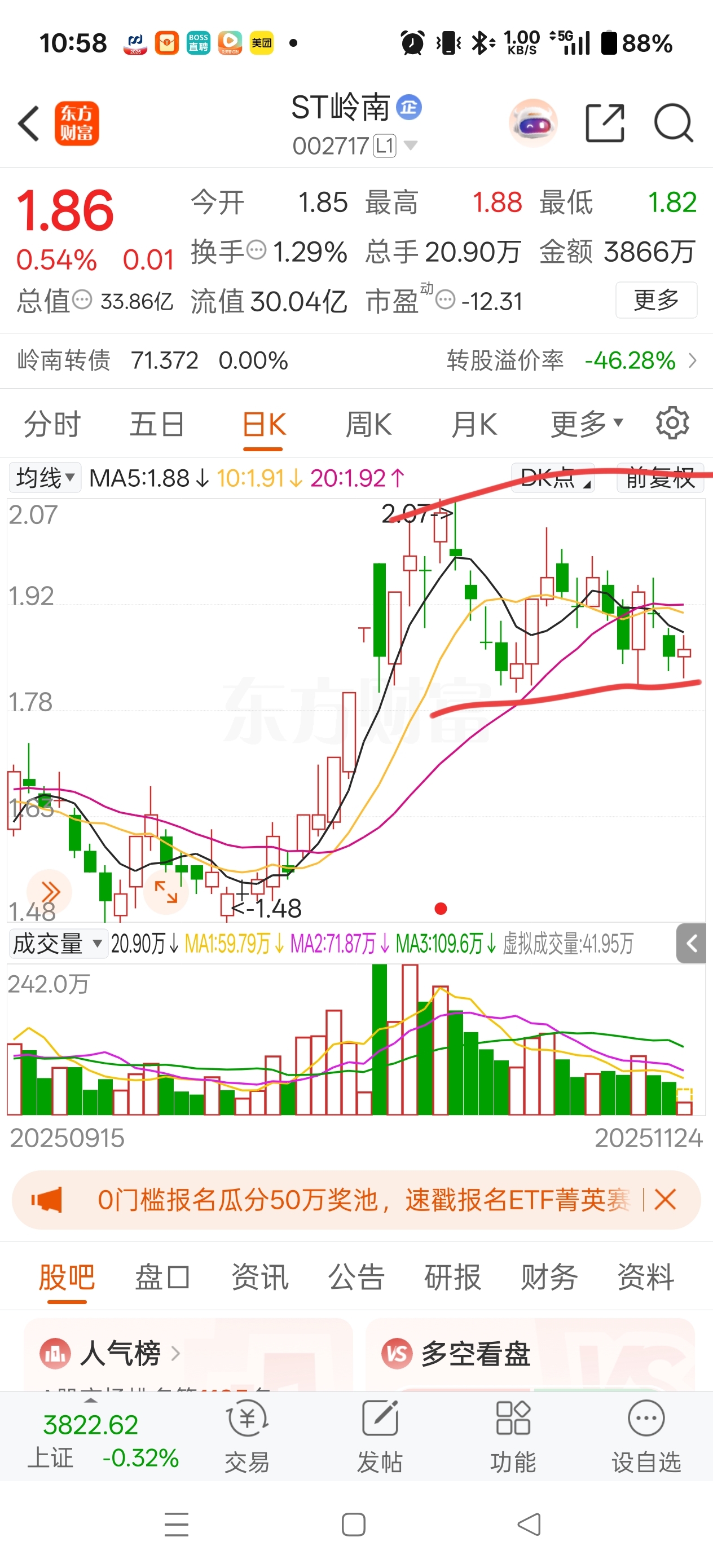Select the 月K chart tab
Screen dimensions: 713x1568
click(x=474, y=424)
